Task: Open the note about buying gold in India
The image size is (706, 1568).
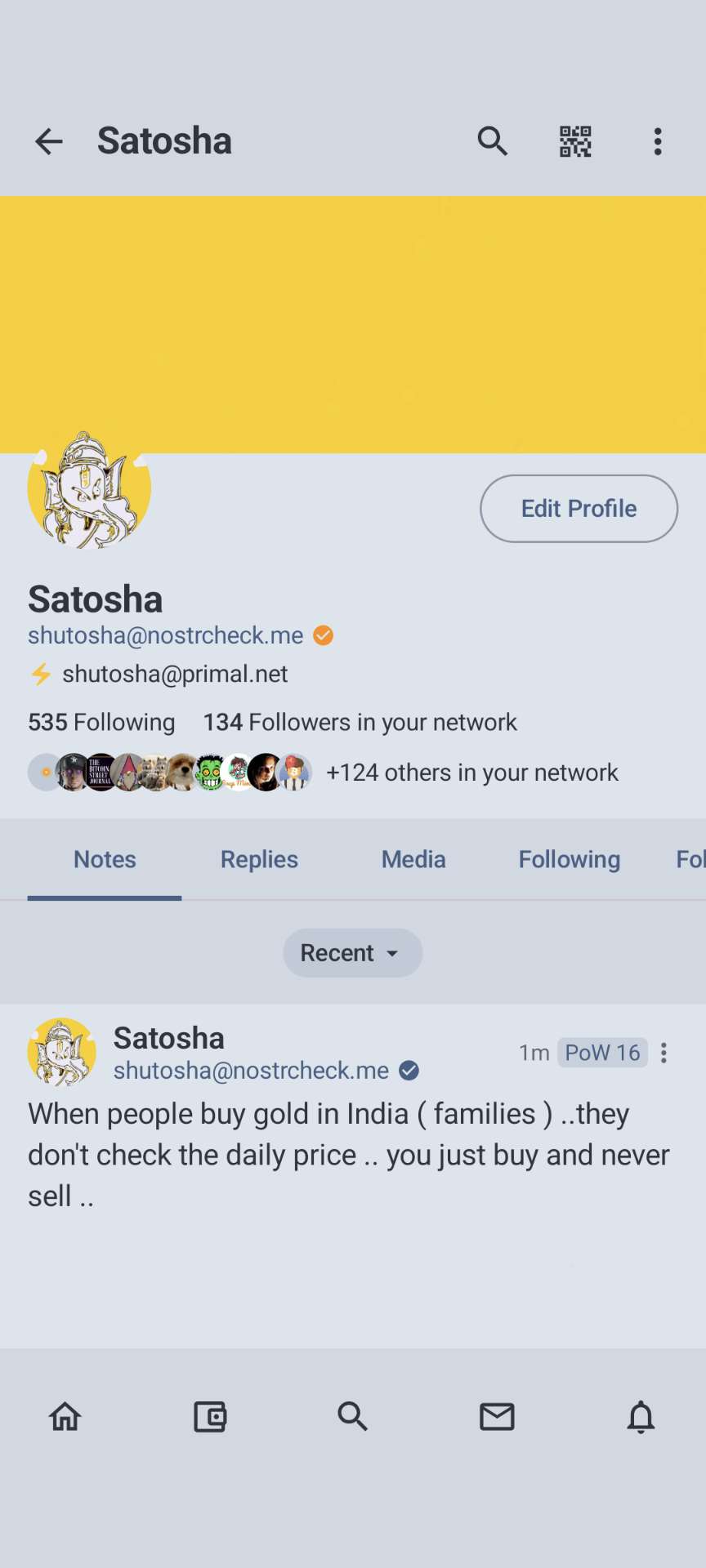Action: click(x=349, y=1155)
